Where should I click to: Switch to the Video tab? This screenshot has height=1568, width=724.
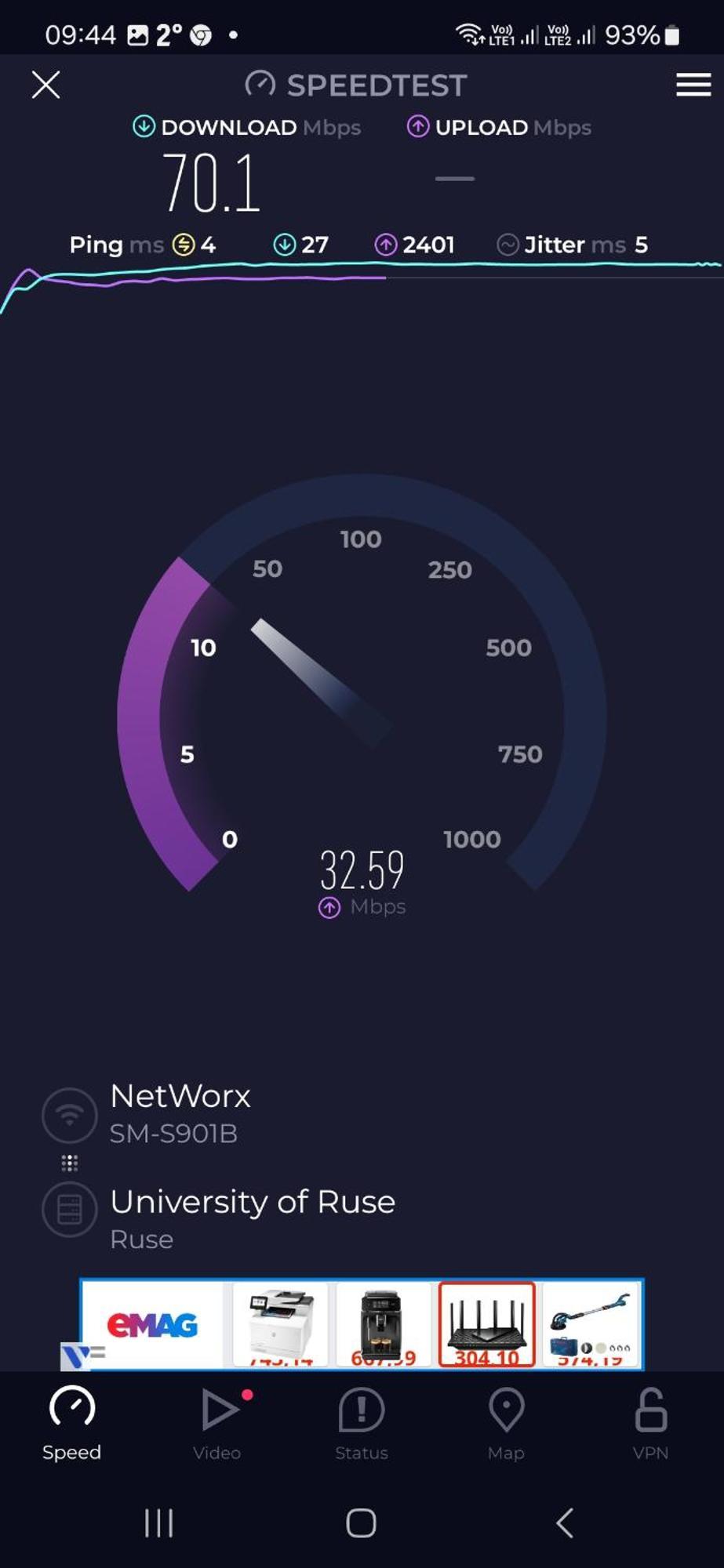point(217,1425)
